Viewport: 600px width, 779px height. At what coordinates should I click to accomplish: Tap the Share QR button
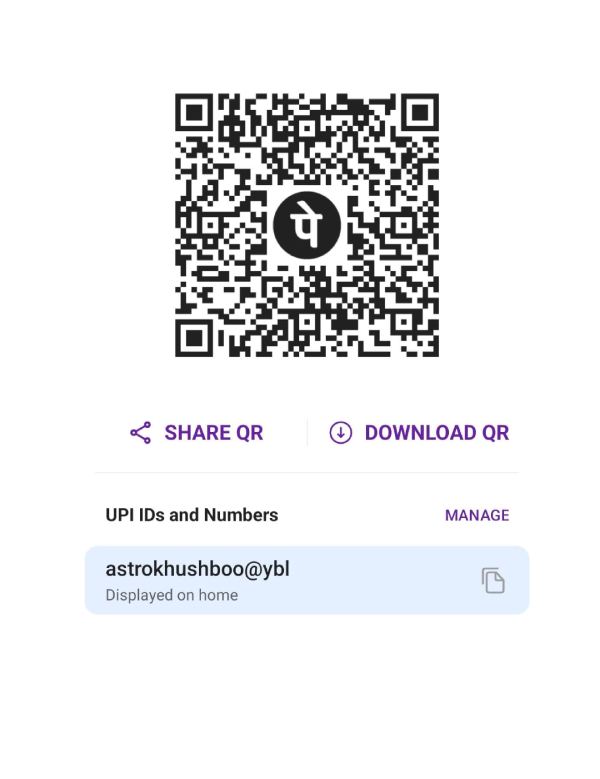(197, 433)
